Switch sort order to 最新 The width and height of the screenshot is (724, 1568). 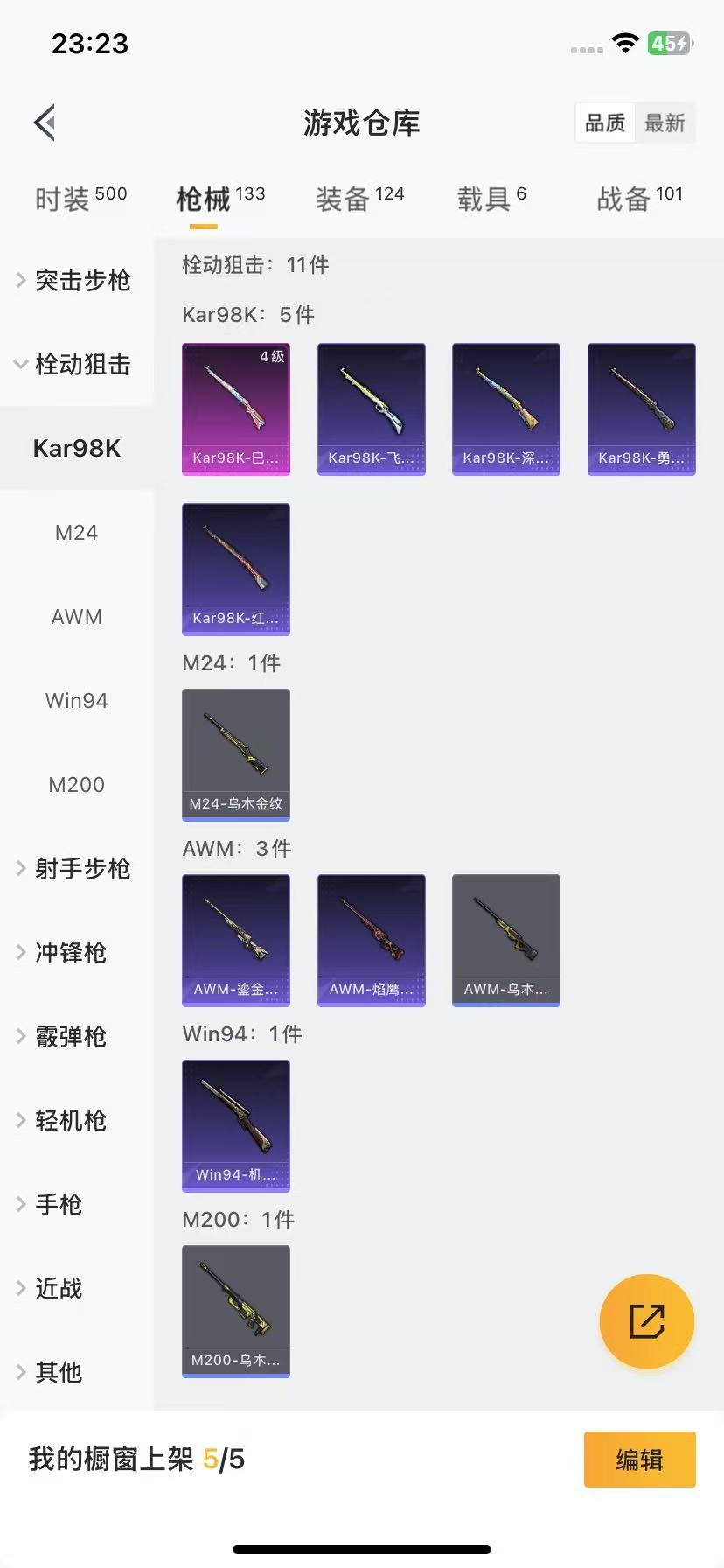(665, 123)
